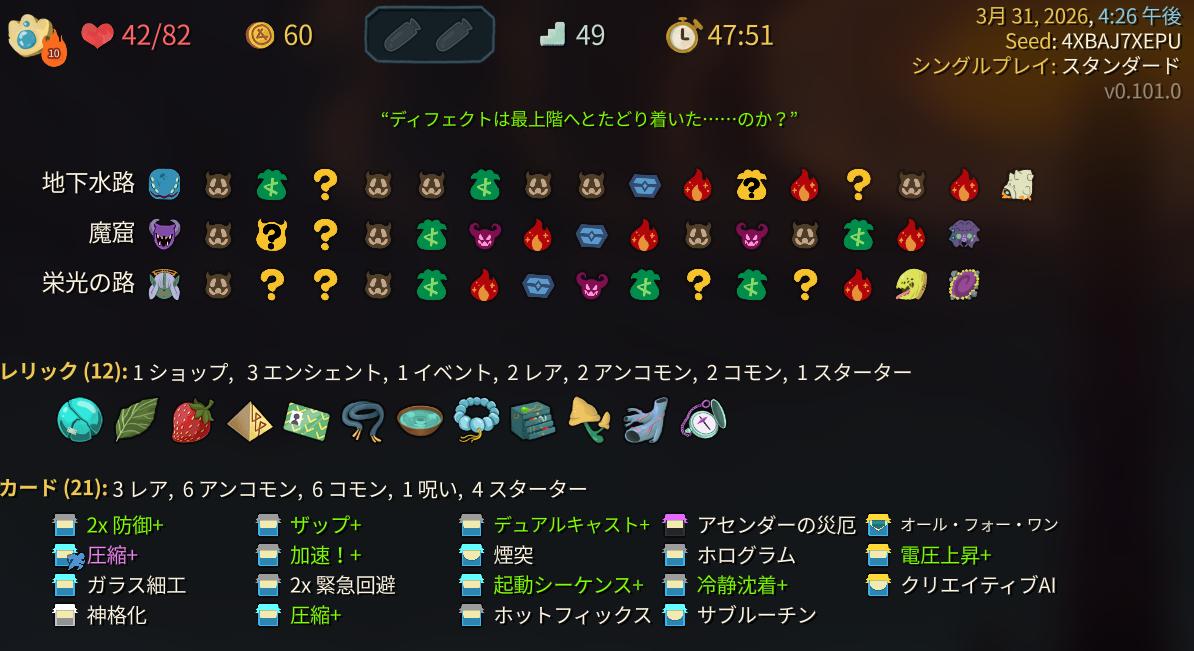Screen dimensions: 1194x651
Task: View the ホットフィックス card
Action: tap(571, 615)
